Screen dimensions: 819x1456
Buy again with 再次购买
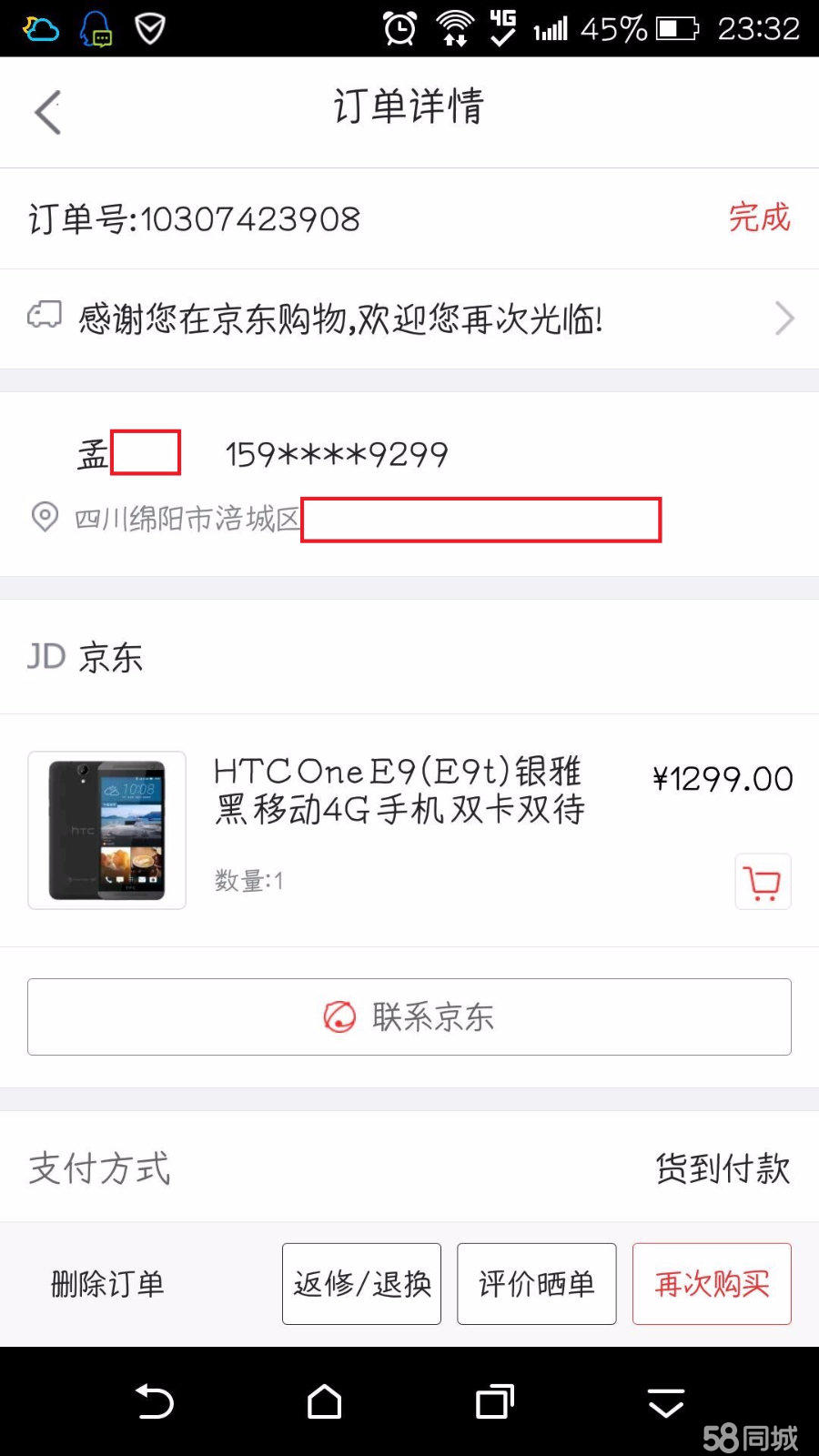(712, 1284)
